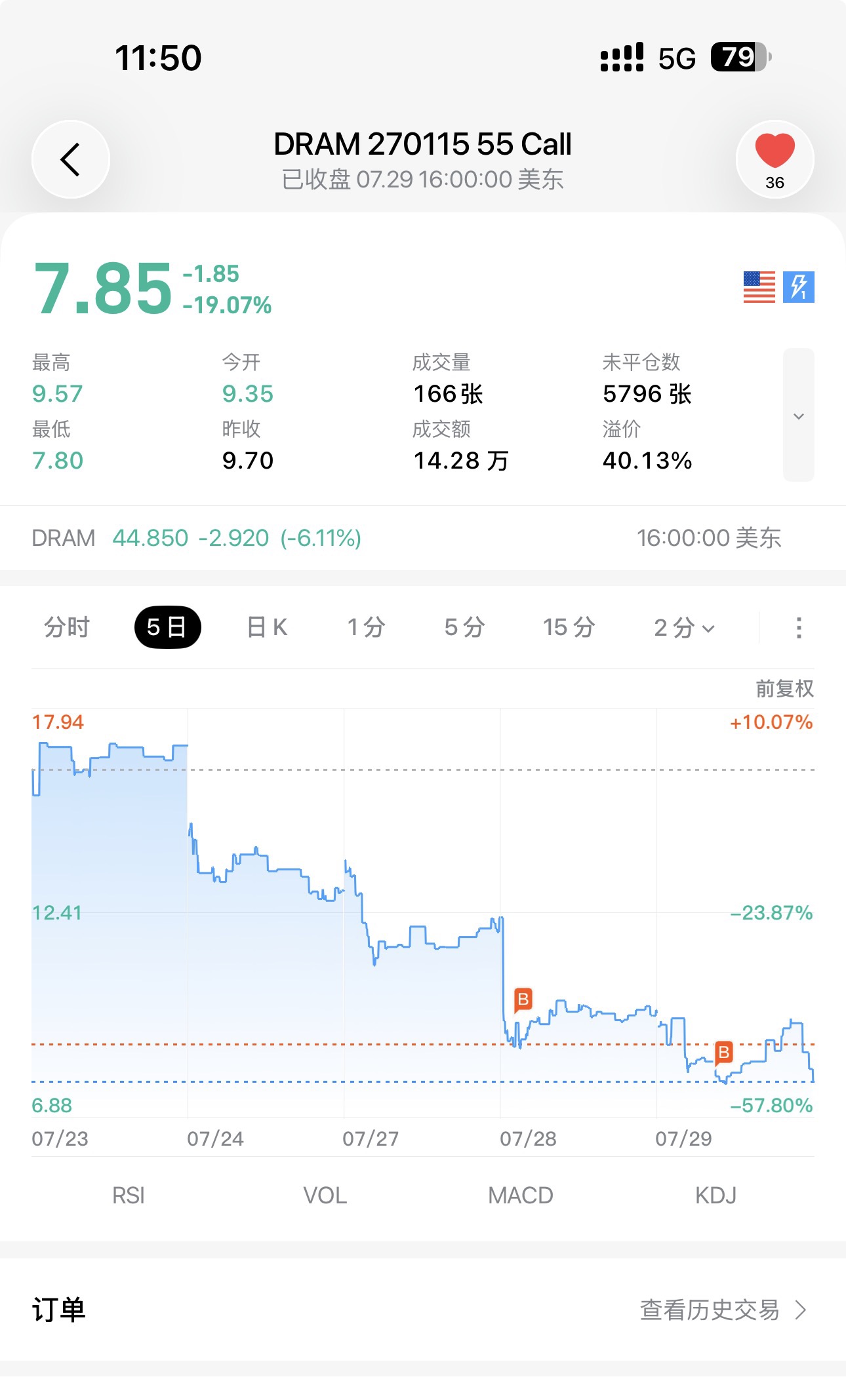Switch to the 分时 chart tab

coord(67,627)
